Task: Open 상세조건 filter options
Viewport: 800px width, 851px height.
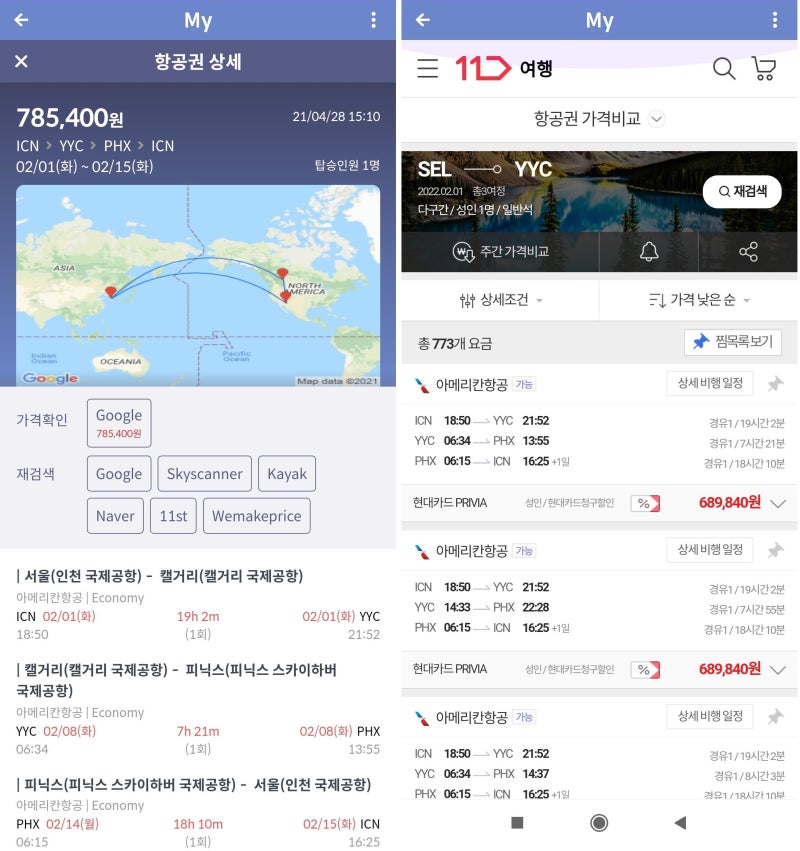Action: point(500,300)
